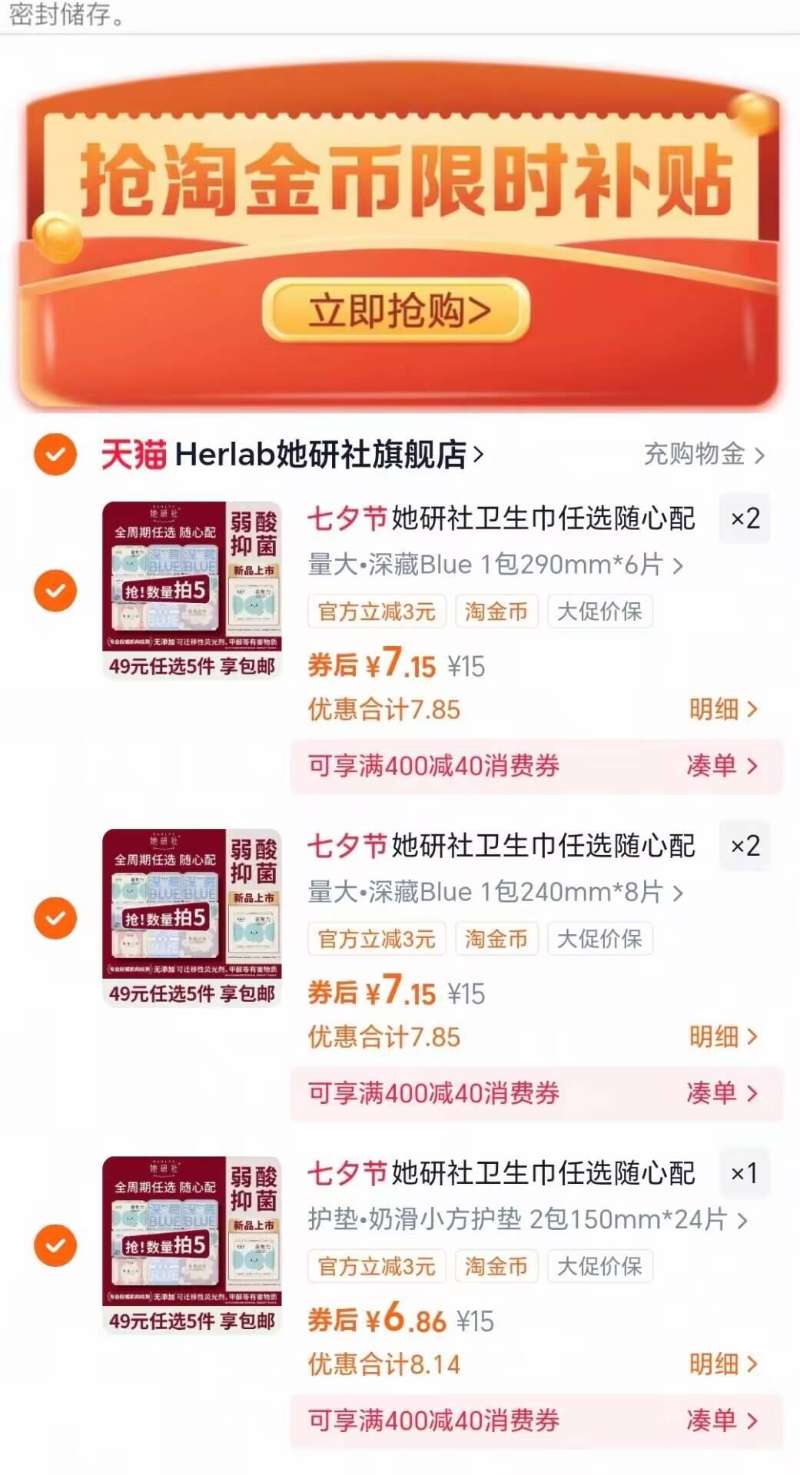Uncheck the first 深藏Blue 290mm product

55,591
